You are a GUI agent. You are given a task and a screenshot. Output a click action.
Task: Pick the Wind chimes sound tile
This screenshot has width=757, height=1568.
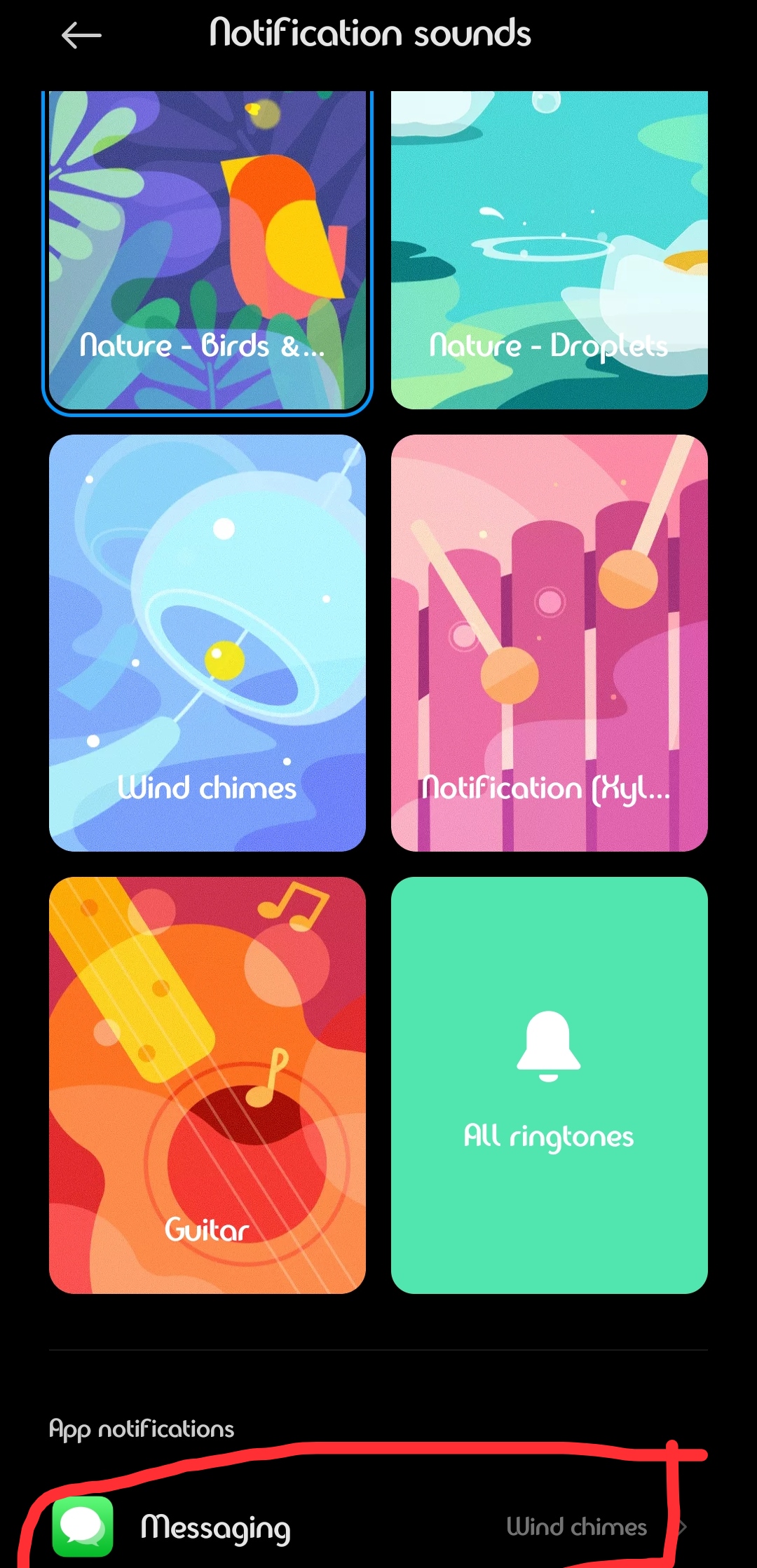tap(207, 643)
